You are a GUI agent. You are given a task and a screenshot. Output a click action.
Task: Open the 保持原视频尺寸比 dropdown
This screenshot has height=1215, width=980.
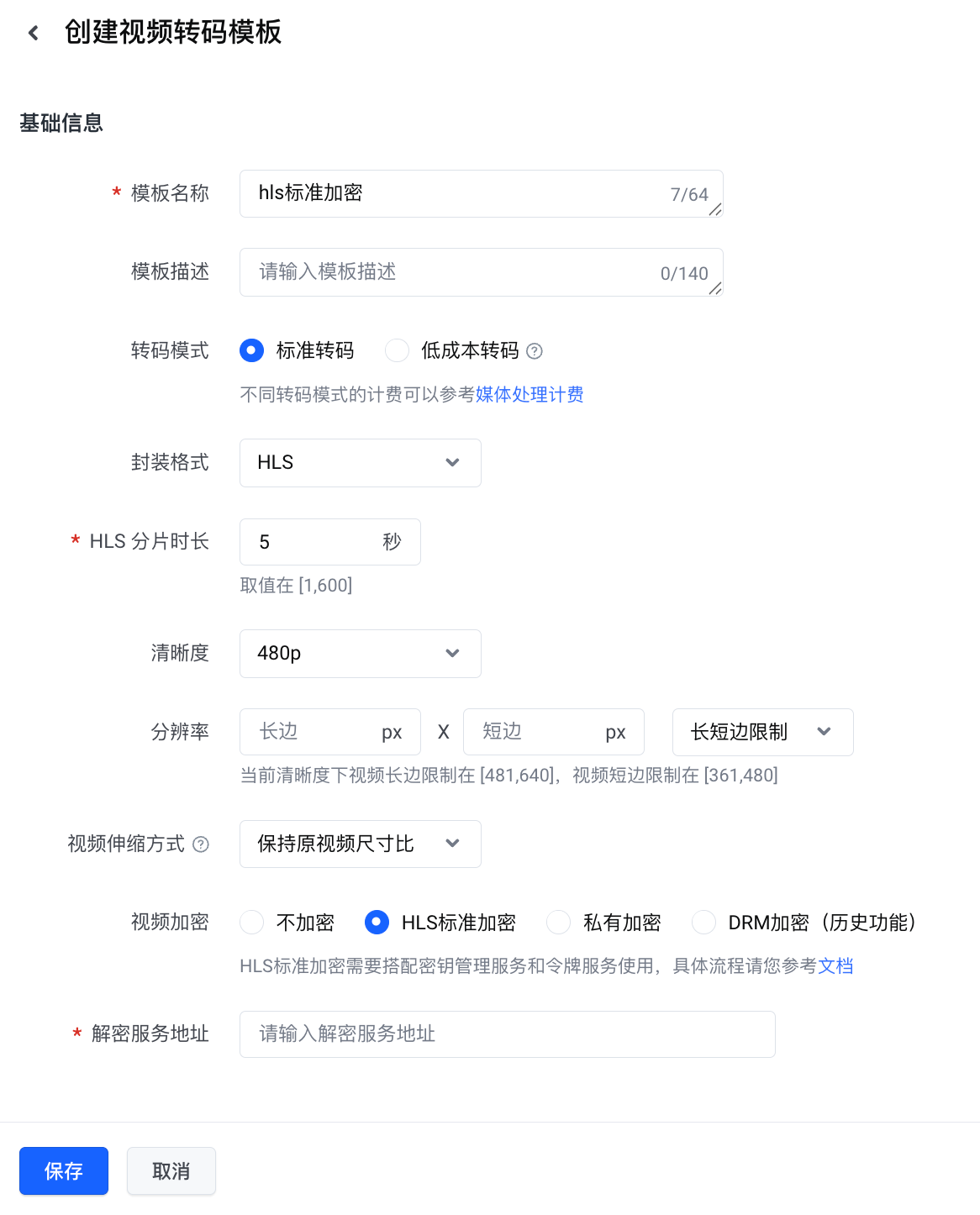tap(360, 844)
